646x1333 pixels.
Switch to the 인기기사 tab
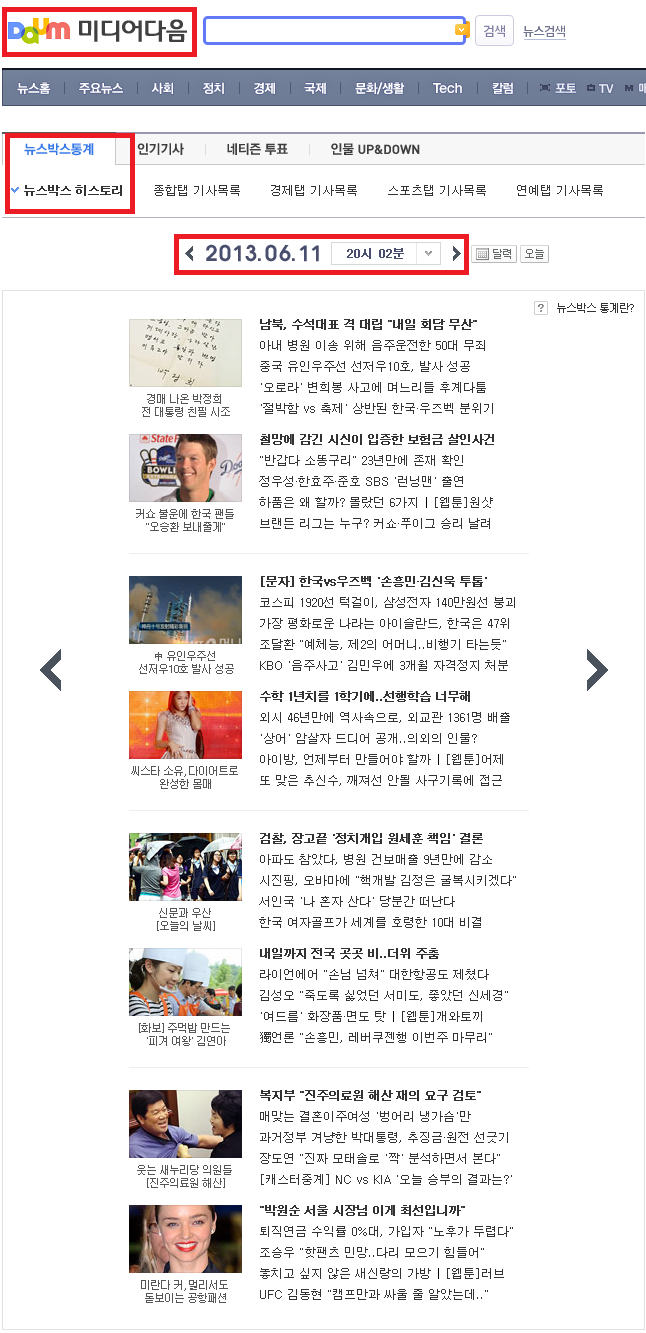pyautogui.click(x=160, y=149)
